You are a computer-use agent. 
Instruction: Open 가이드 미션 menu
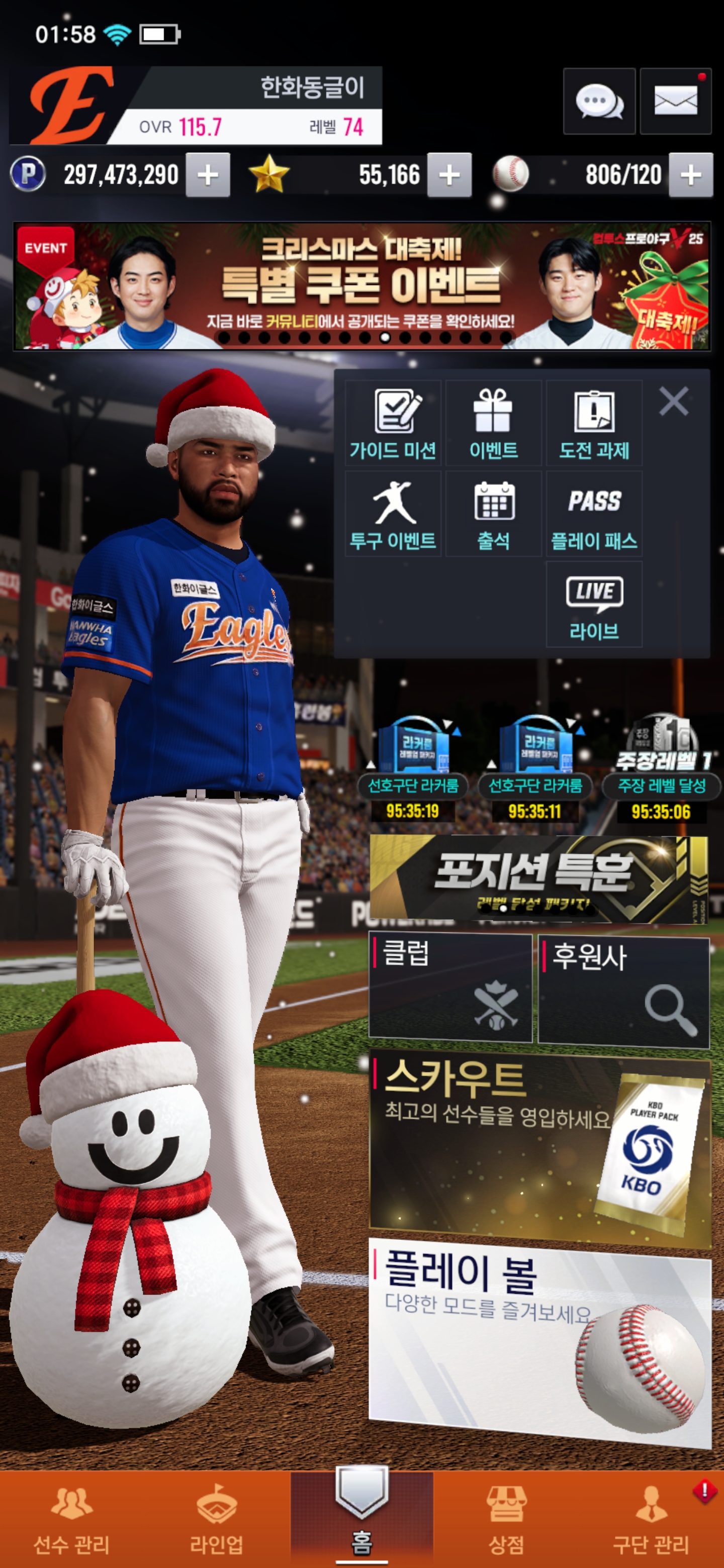[x=393, y=424]
